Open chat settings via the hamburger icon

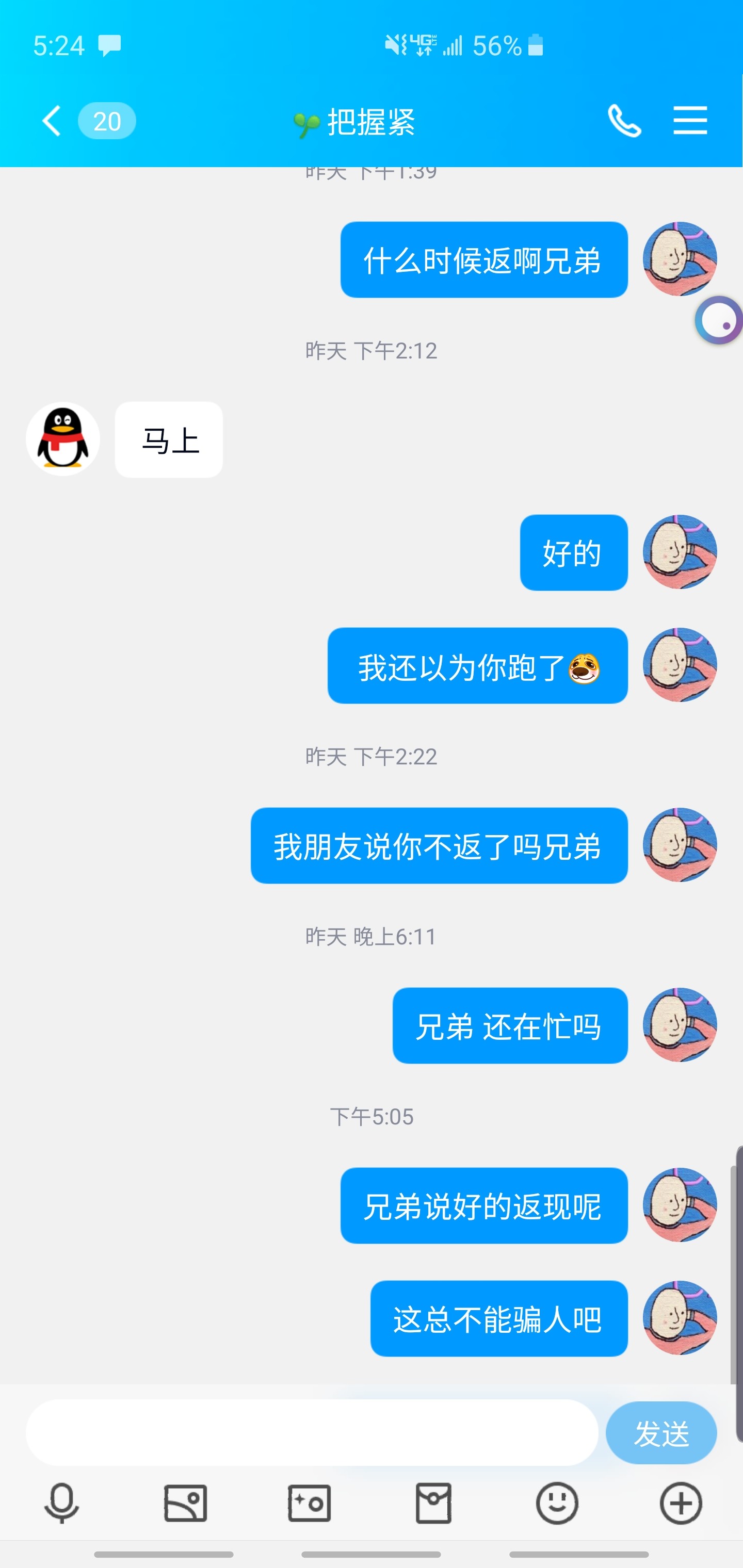point(690,121)
